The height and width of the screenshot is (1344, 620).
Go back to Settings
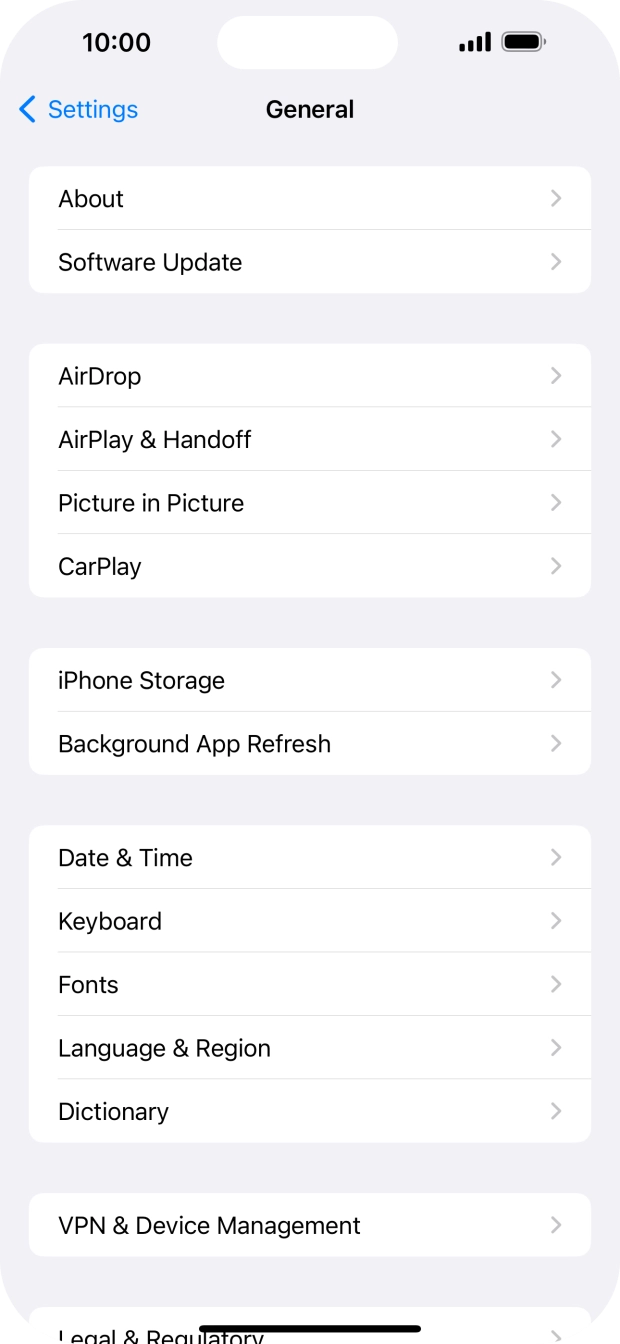(78, 110)
